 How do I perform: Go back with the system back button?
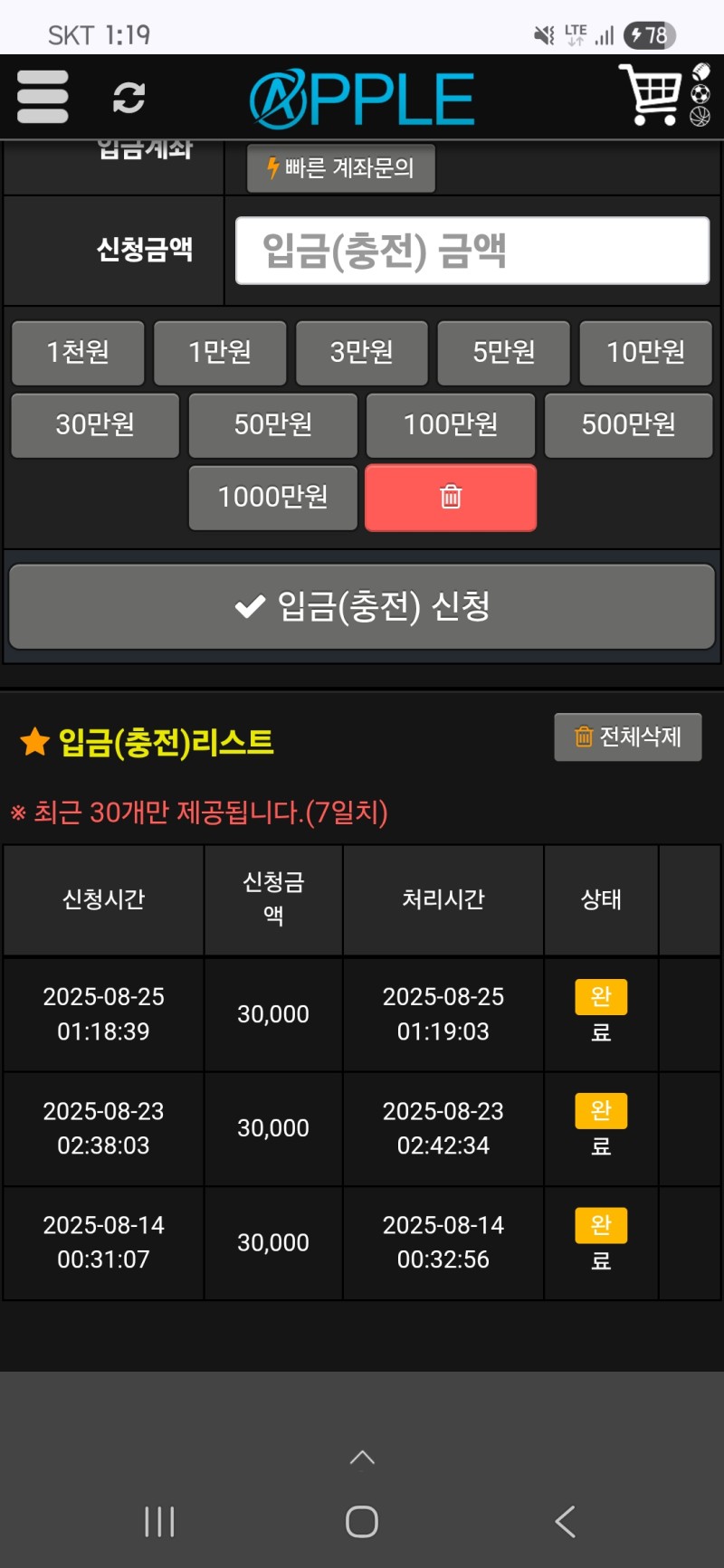(565, 1521)
